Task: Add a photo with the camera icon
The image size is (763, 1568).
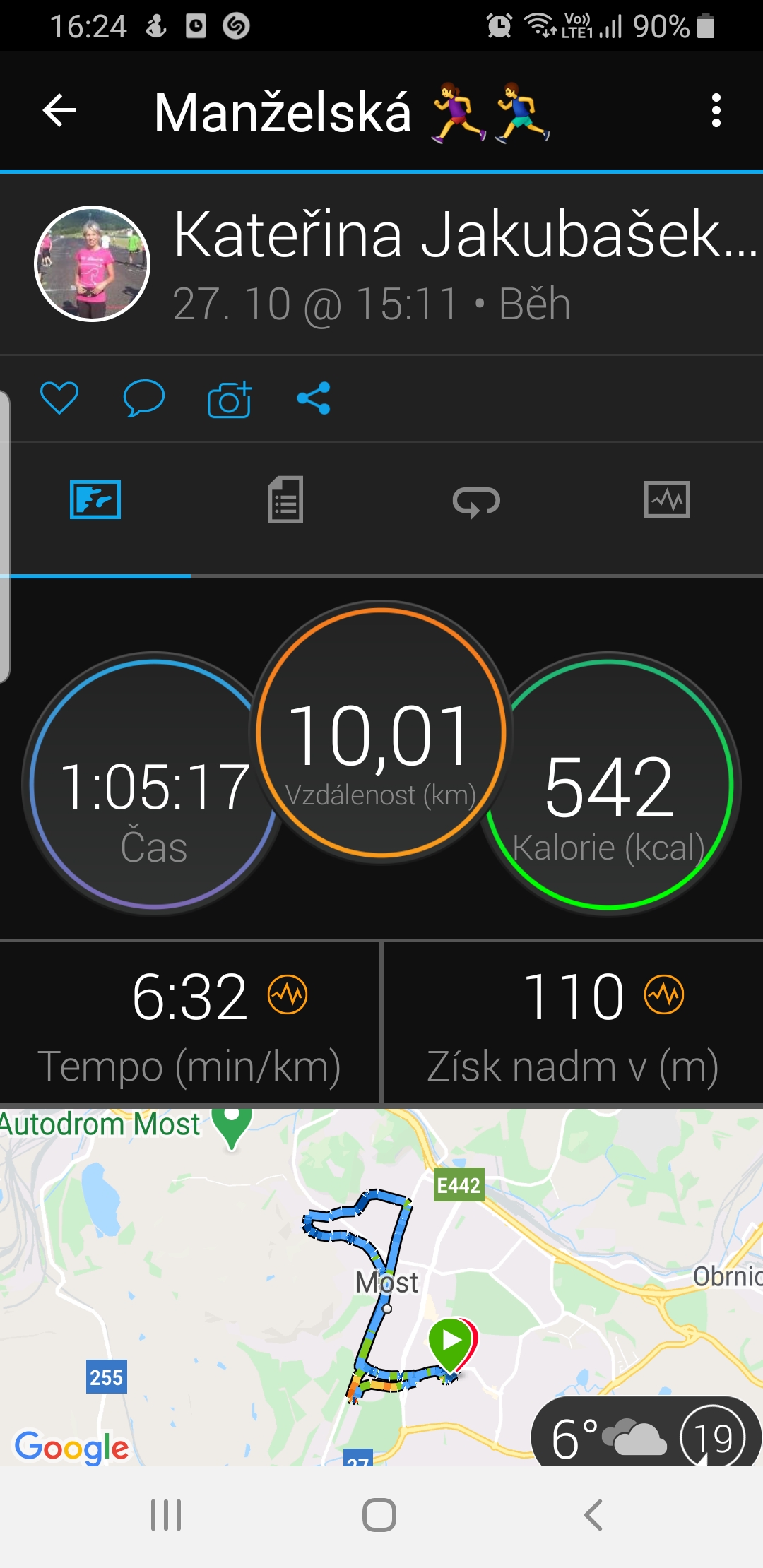Action: click(230, 399)
